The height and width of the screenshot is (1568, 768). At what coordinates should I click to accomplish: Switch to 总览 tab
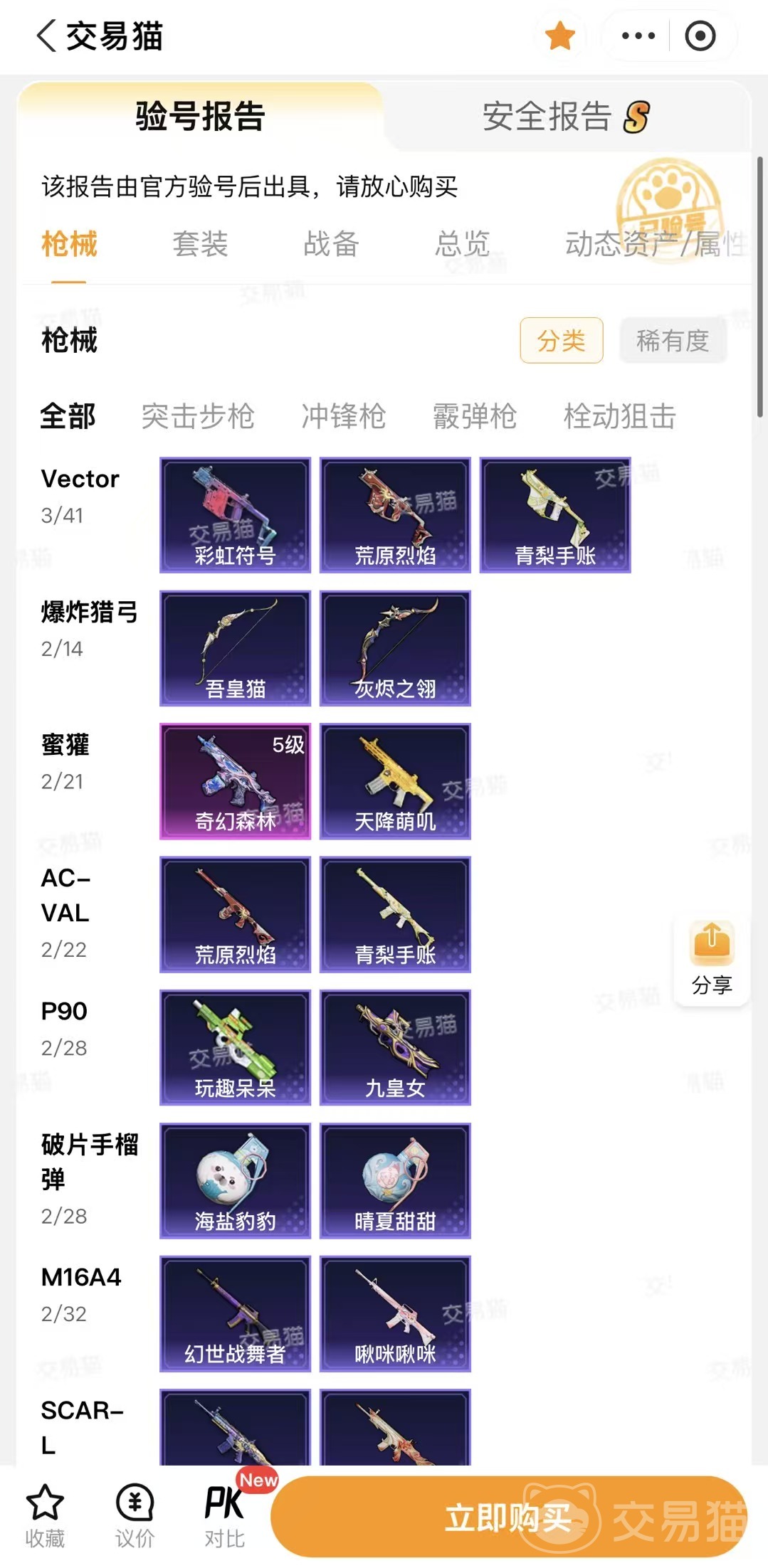pyautogui.click(x=462, y=244)
